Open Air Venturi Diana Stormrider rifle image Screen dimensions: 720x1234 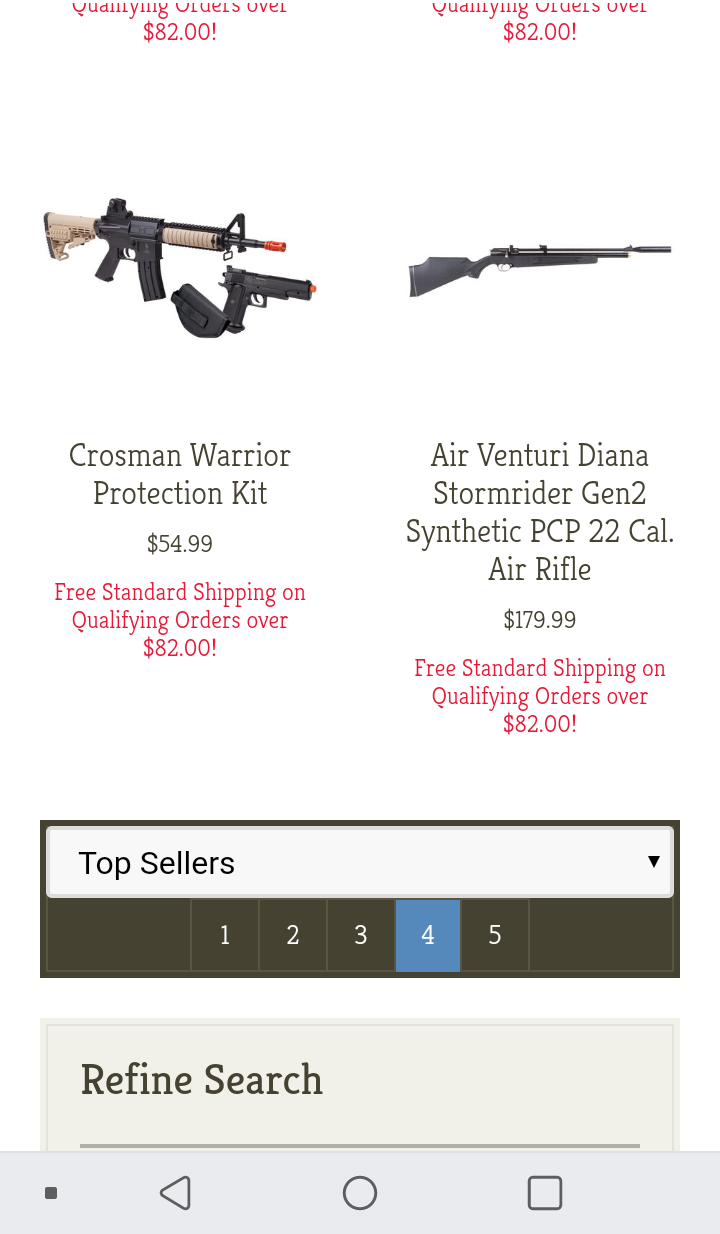540,269
